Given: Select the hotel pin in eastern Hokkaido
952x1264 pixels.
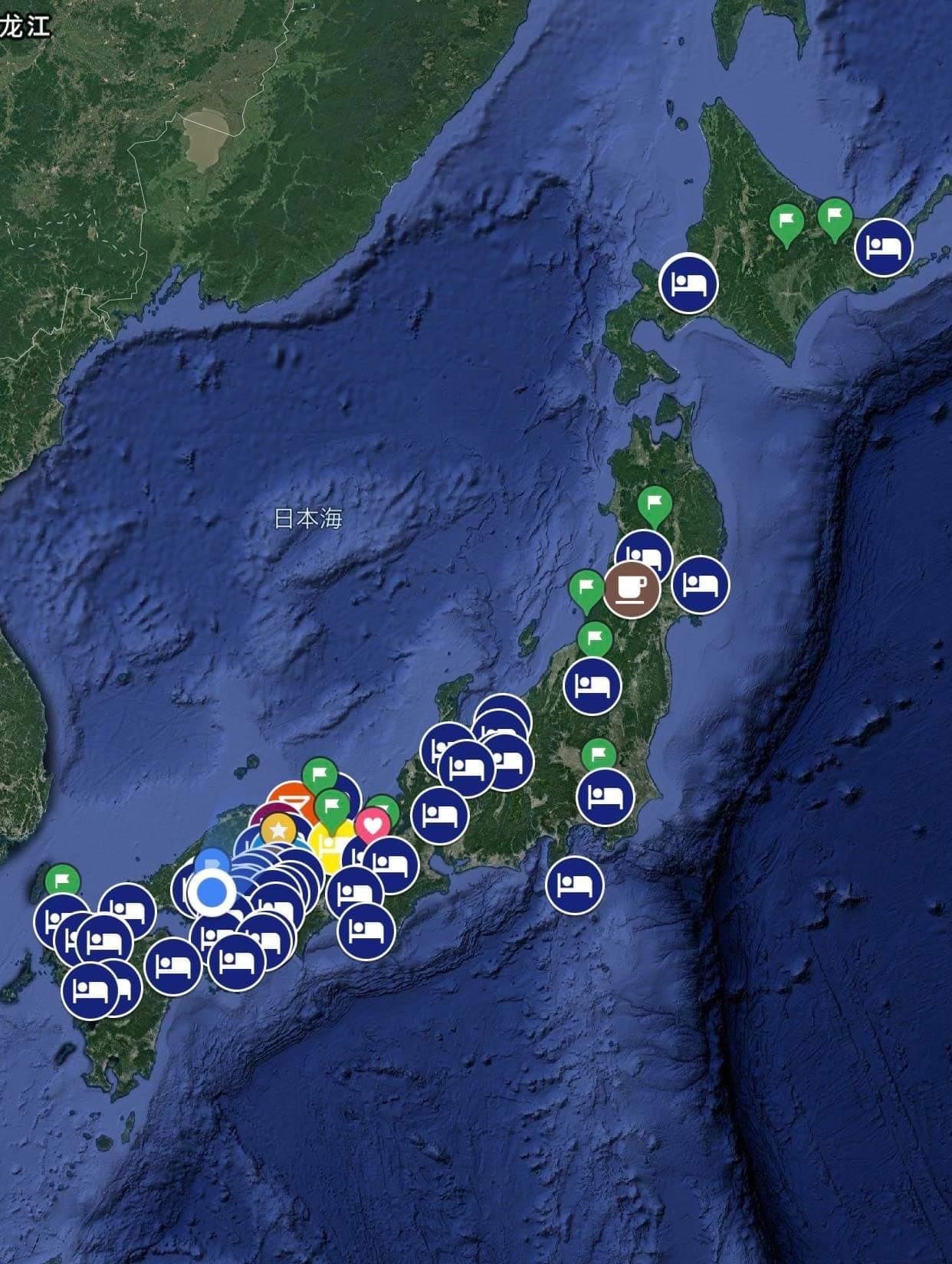Looking at the screenshot, I should tap(883, 248).
